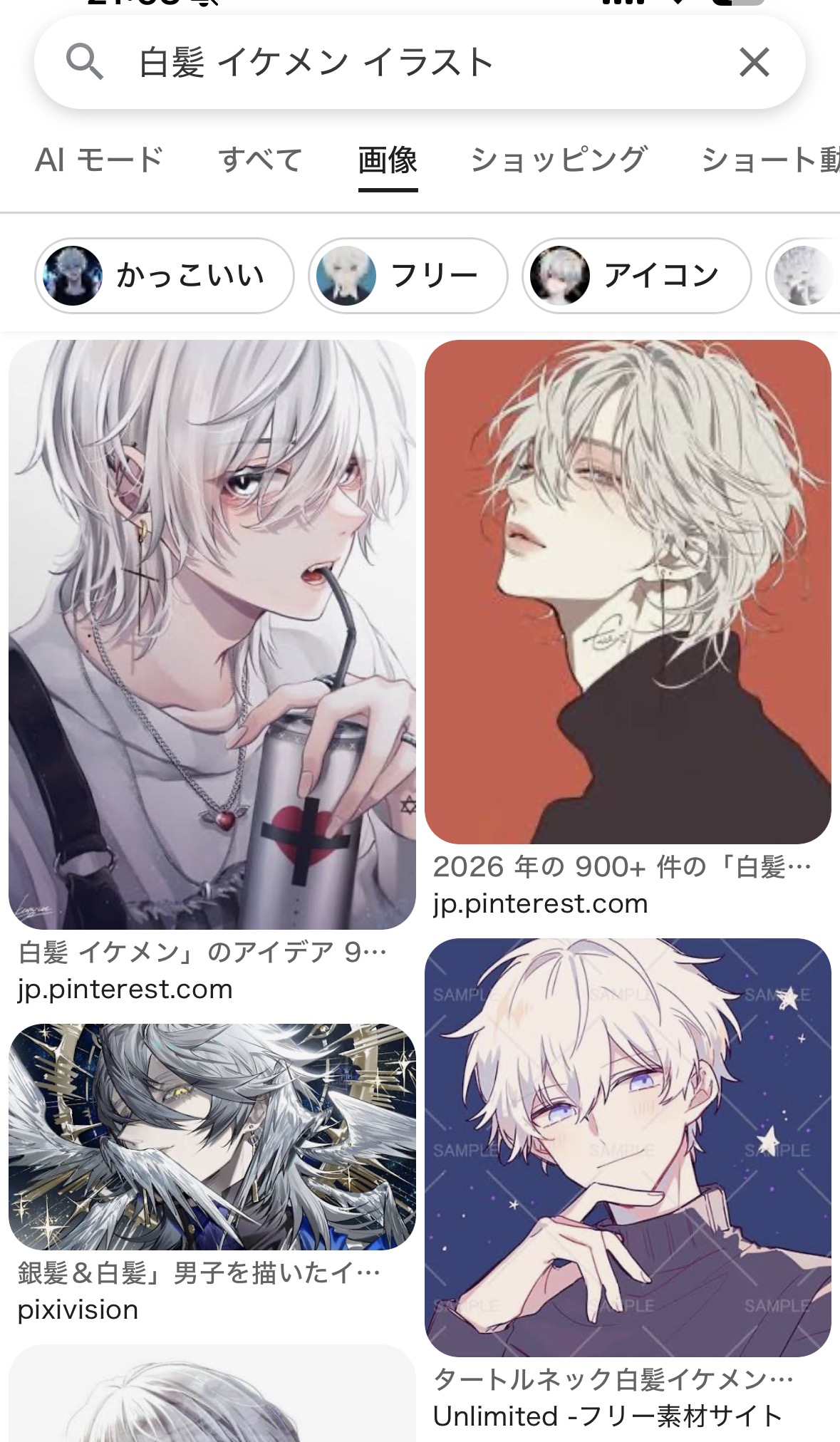Open the orange background Pinterest image result
The width and height of the screenshot is (840, 1442).
coord(628,591)
